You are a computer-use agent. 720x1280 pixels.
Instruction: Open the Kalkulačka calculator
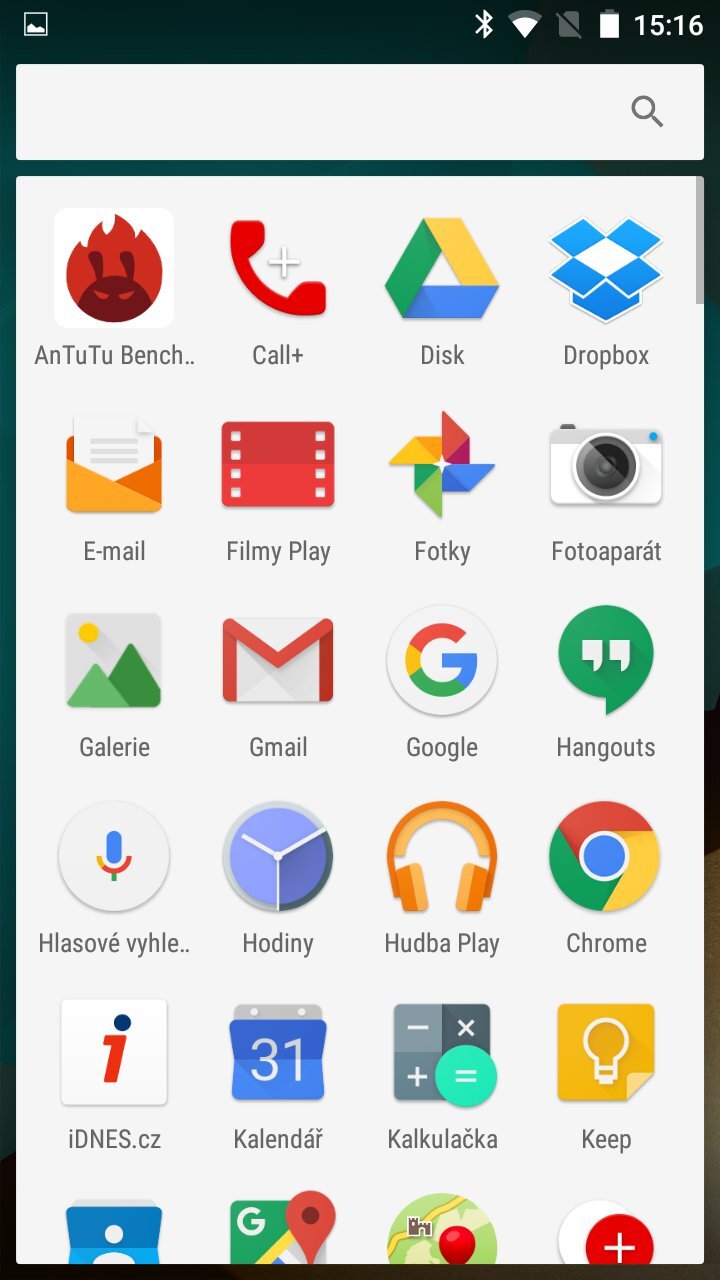click(x=441, y=1051)
